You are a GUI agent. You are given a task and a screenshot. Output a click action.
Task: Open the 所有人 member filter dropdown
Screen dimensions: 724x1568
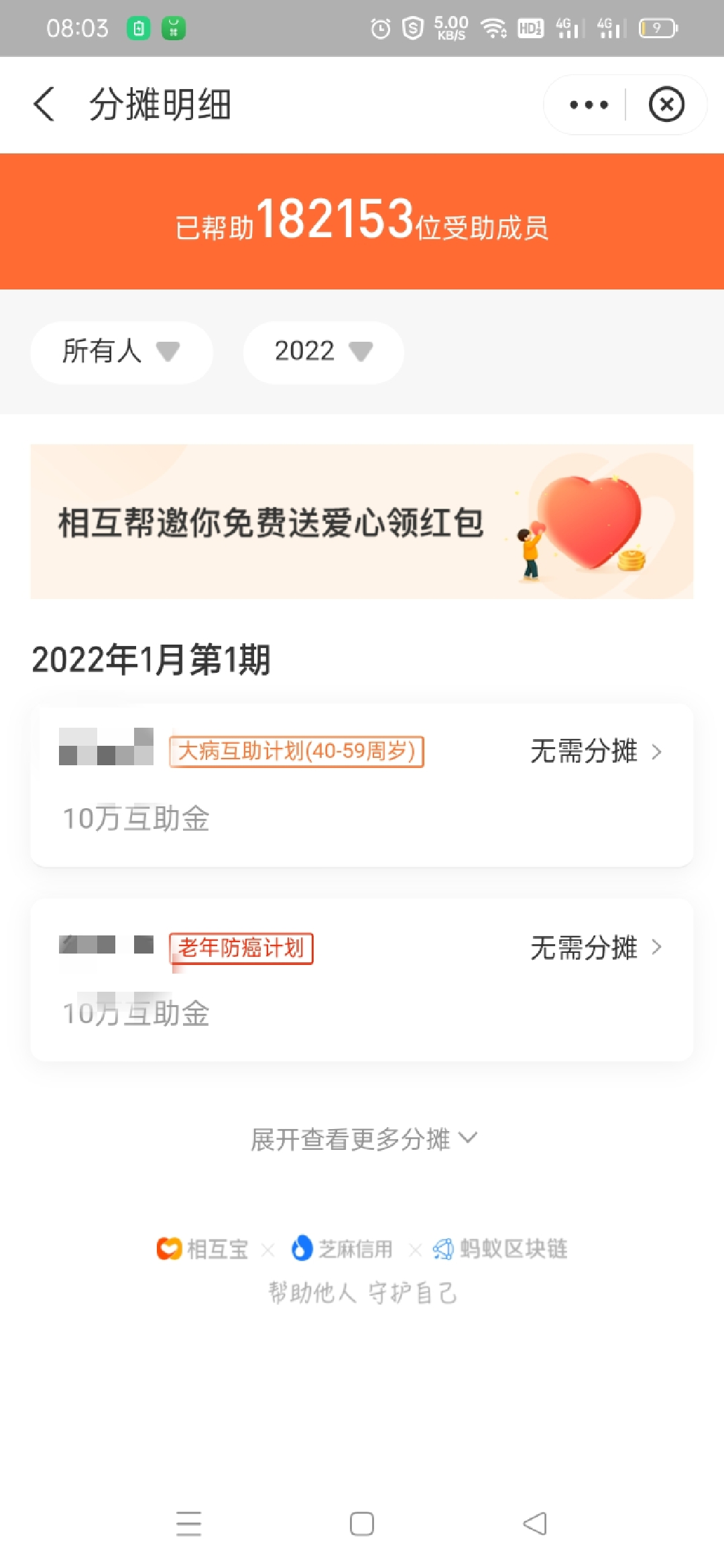click(121, 352)
